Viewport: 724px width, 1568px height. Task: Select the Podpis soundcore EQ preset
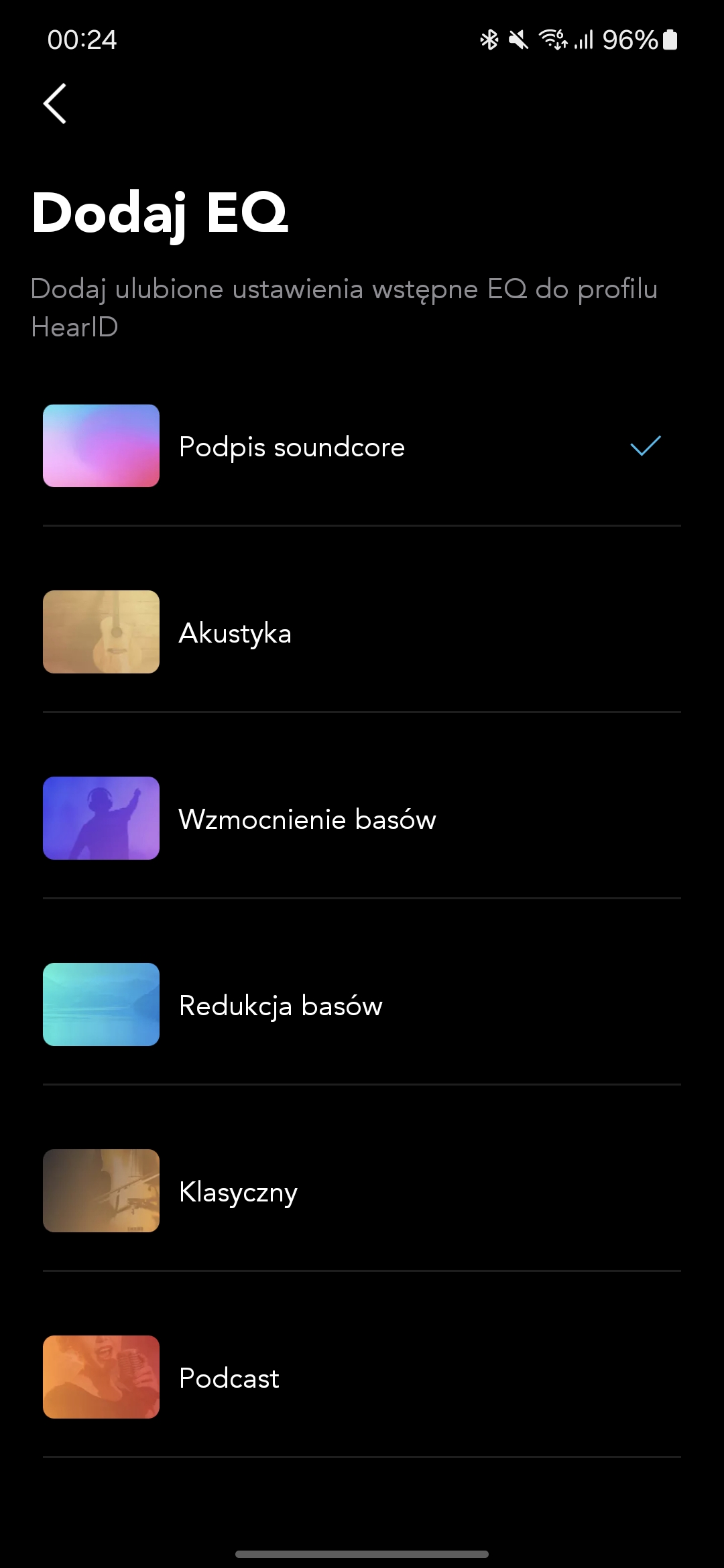point(362,446)
